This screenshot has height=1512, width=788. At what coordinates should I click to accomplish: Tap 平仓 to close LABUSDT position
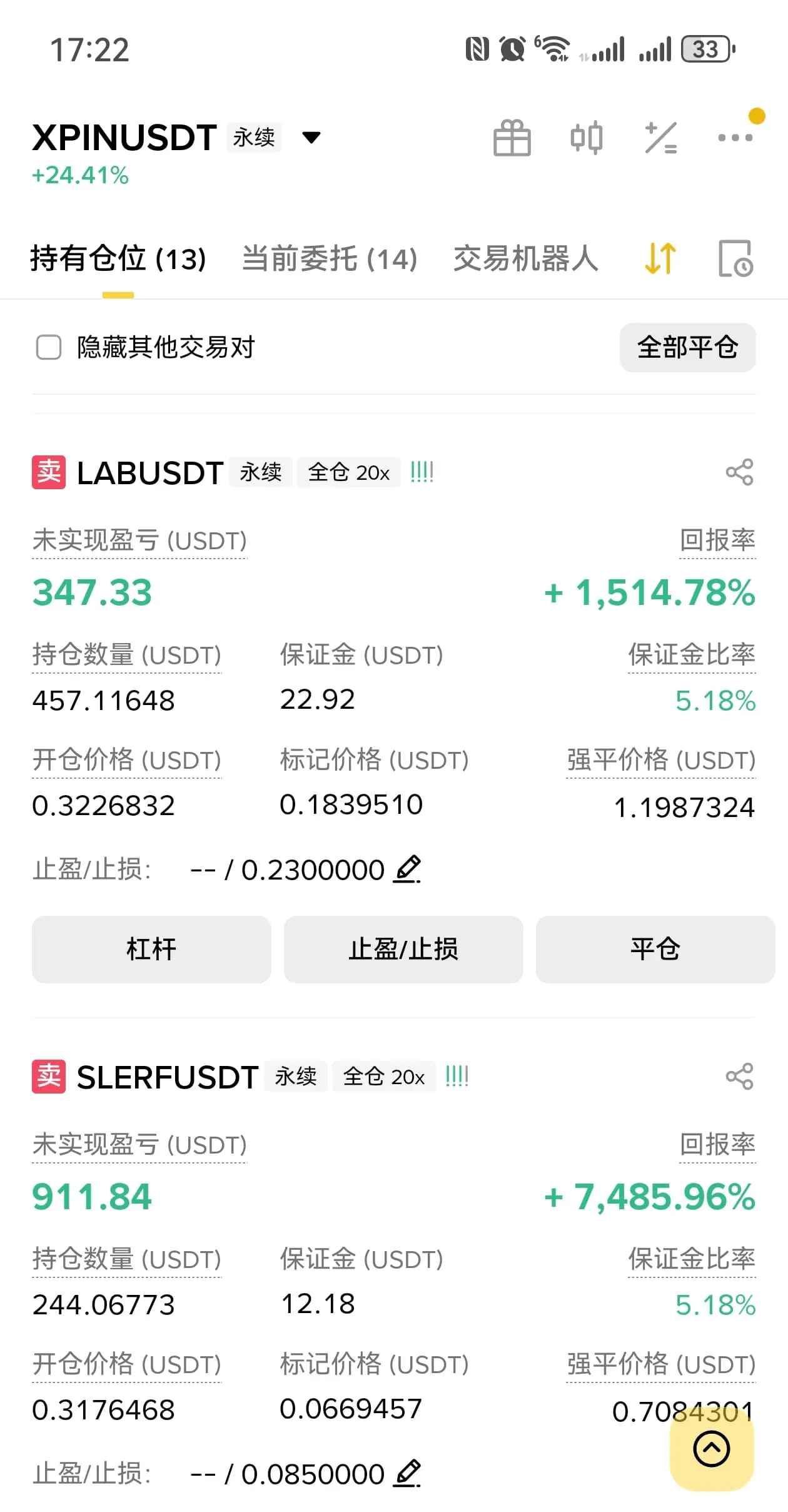pos(655,949)
